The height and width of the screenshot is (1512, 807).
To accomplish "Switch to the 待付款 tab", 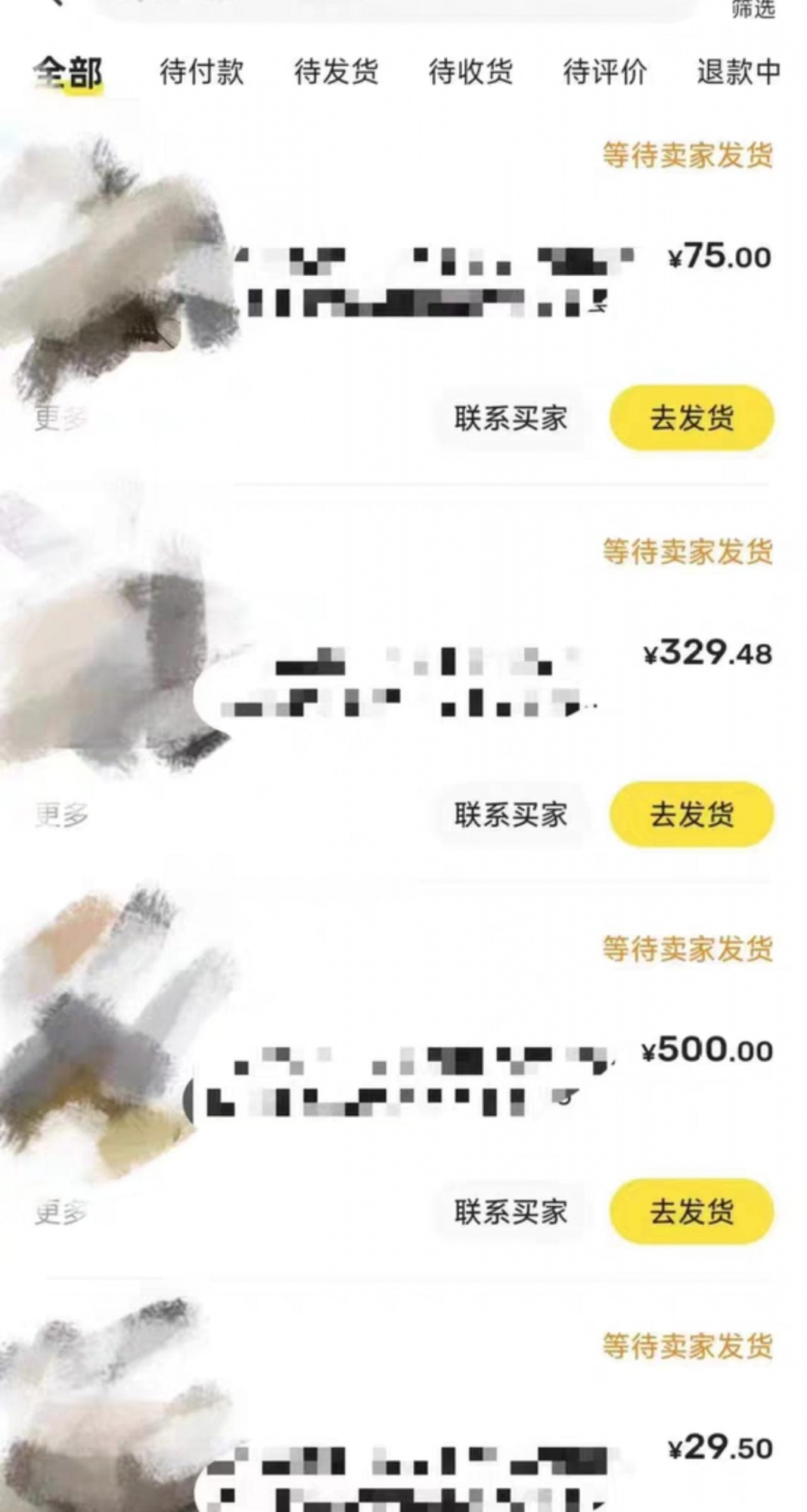I will [201, 73].
